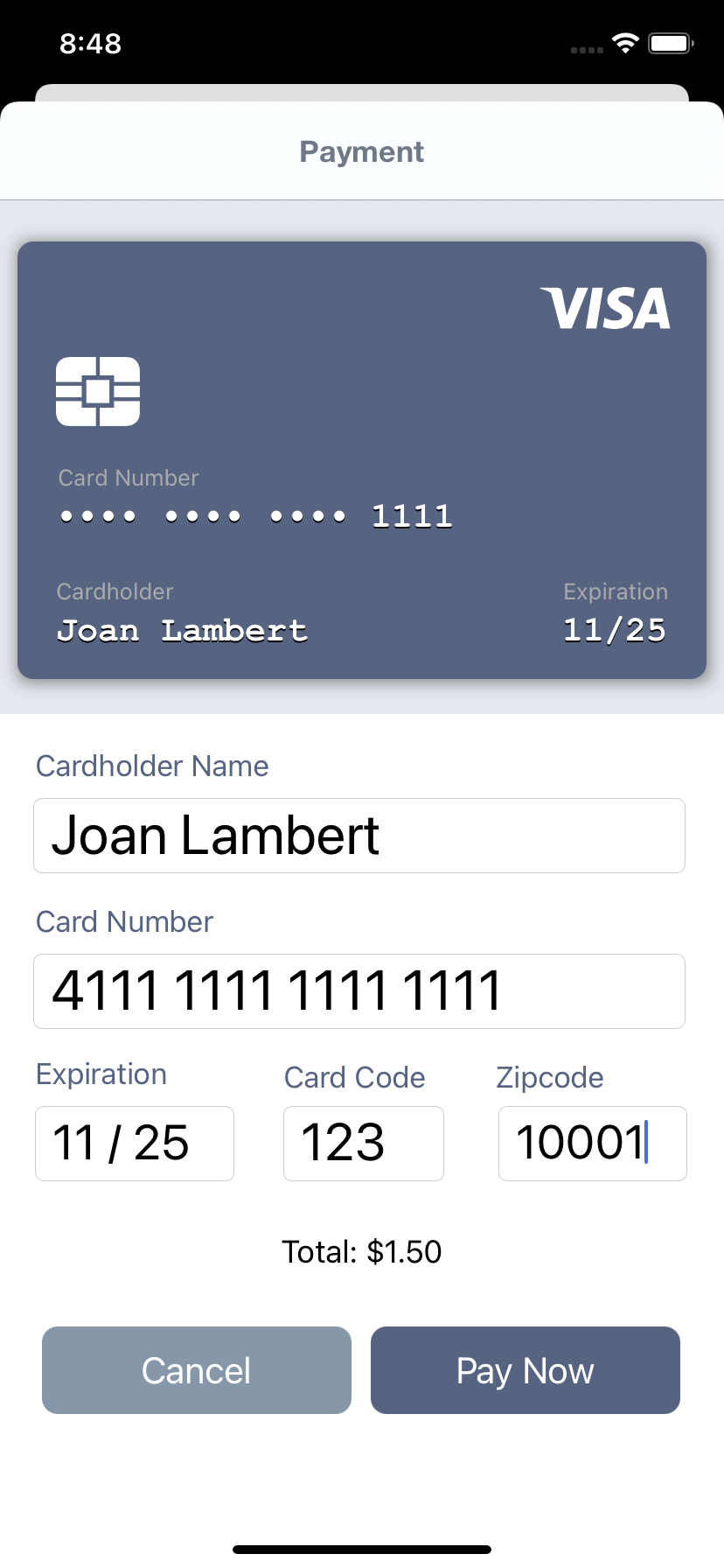This screenshot has width=724, height=1568.
Task: Edit the Cardholder Name field
Action: (x=359, y=836)
